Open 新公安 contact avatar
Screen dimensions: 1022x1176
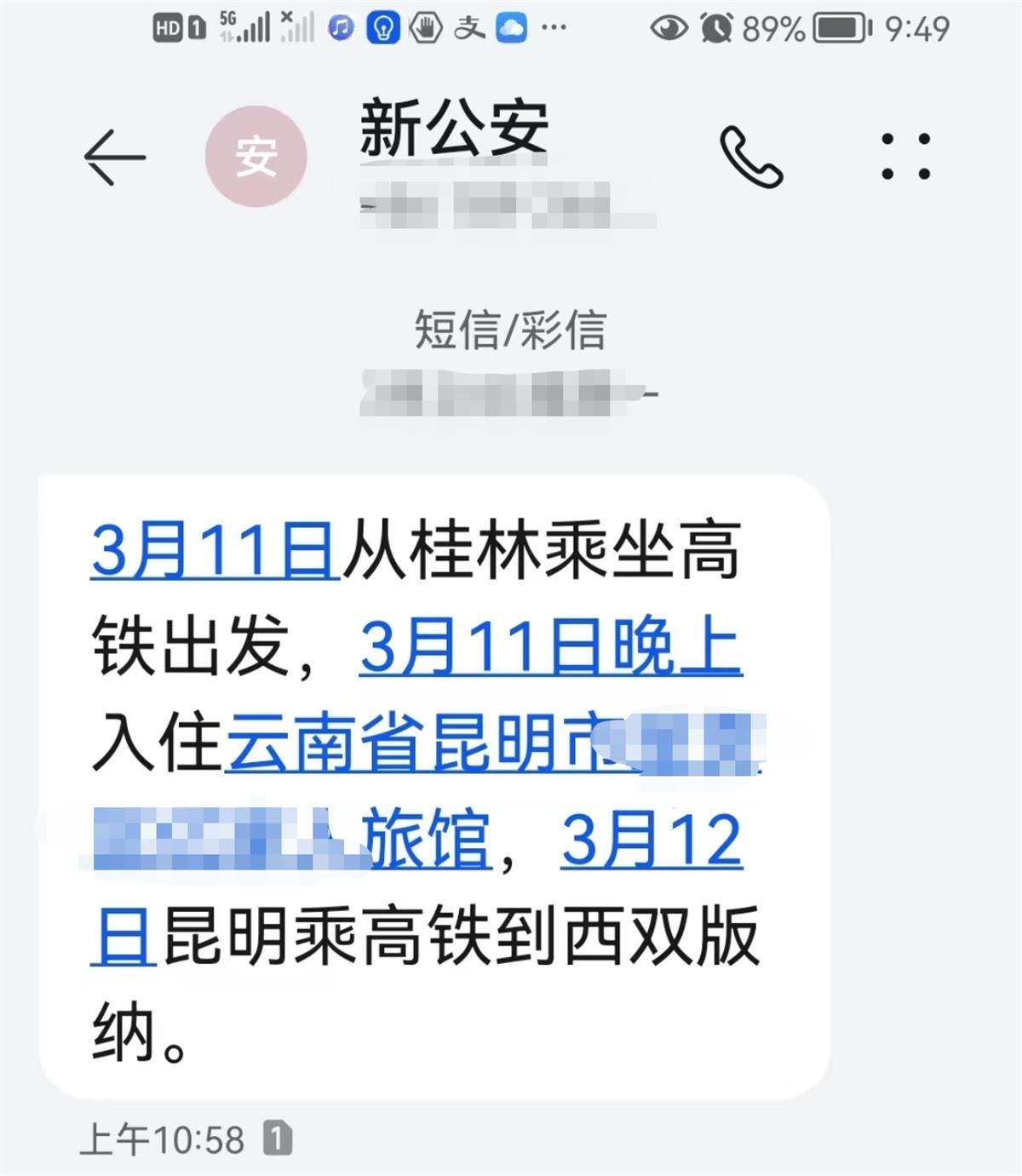[255, 157]
